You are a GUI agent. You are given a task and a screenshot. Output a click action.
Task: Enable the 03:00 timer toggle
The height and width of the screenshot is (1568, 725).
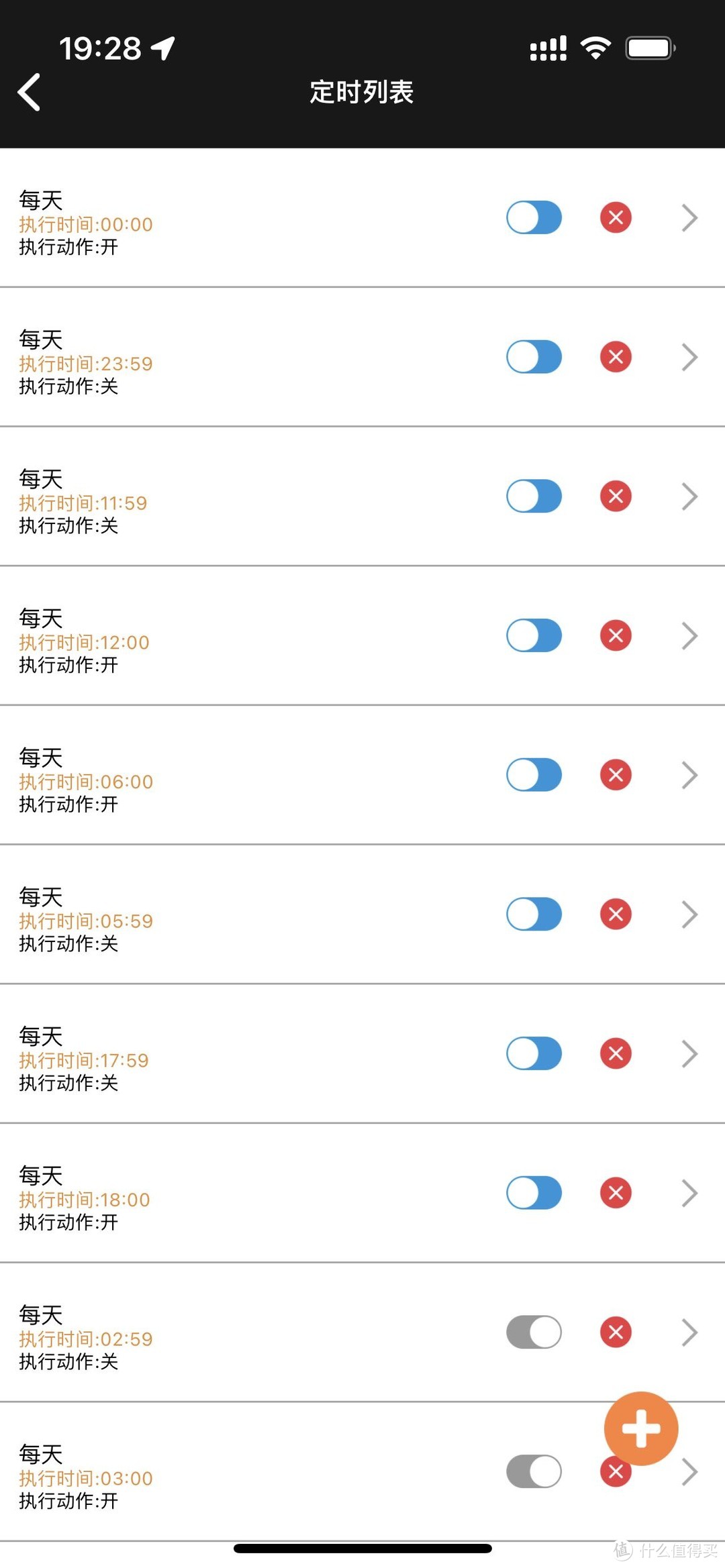coord(533,1471)
